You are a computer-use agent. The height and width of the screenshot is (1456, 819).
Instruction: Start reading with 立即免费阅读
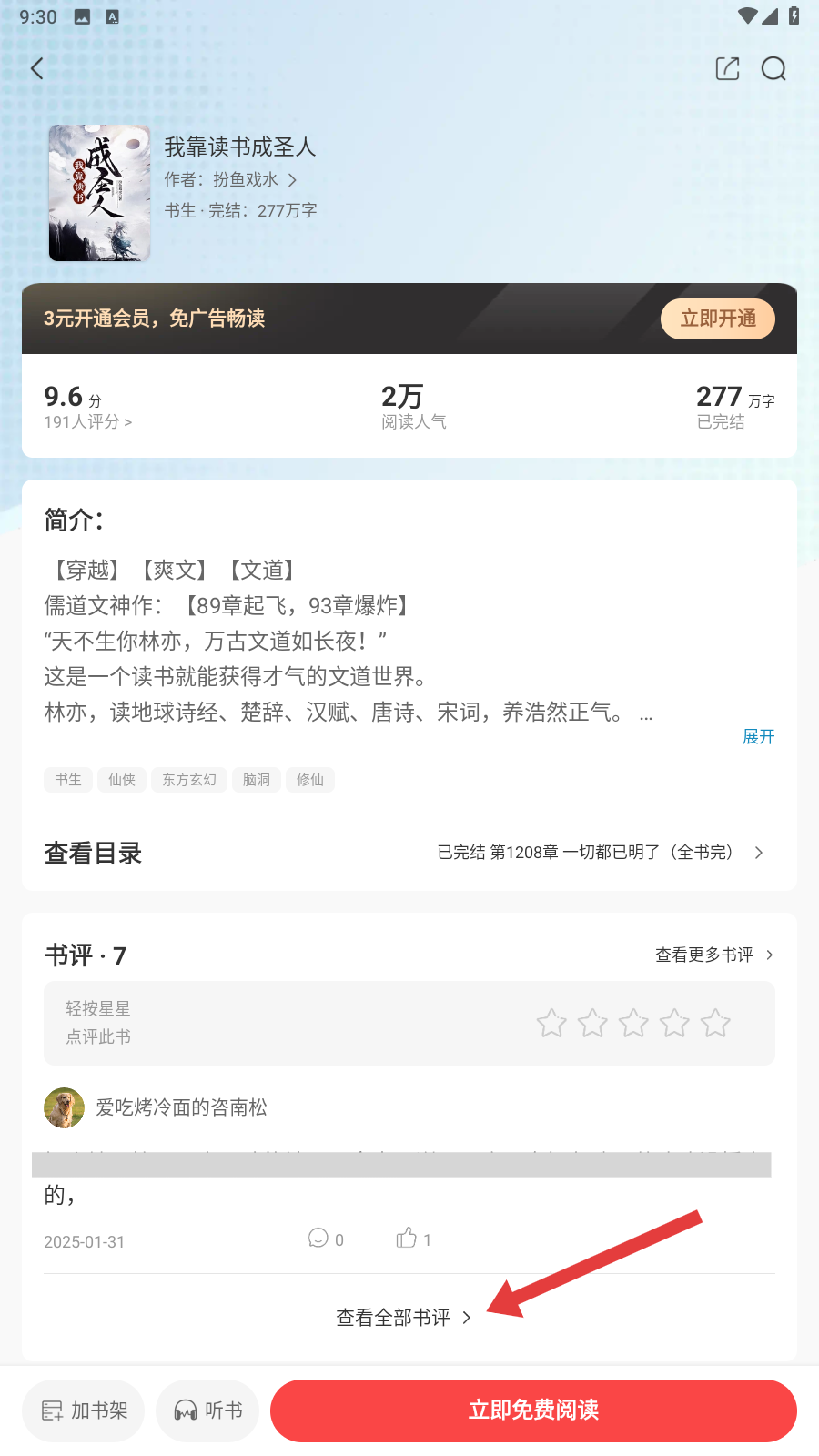tap(533, 1410)
